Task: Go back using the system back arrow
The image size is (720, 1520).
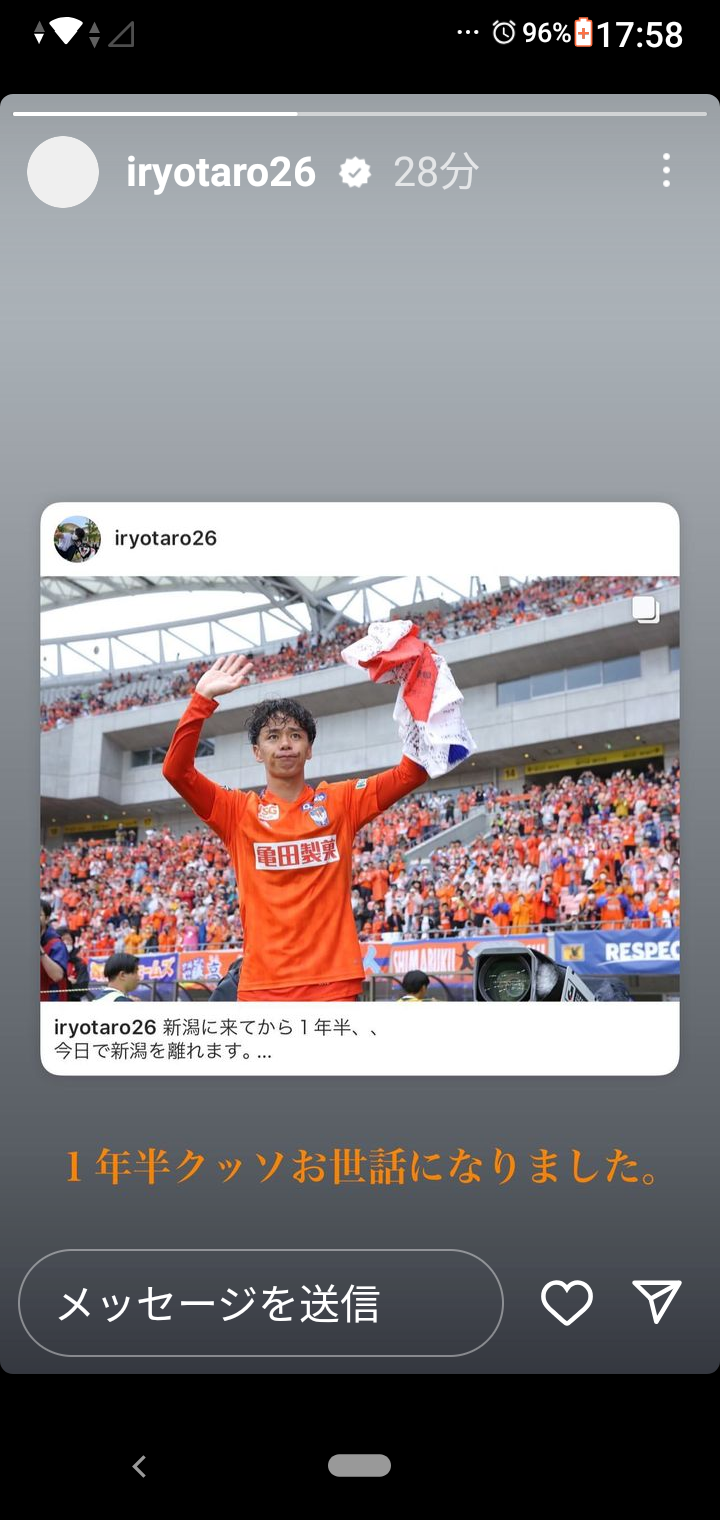Action: pos(139,1466)
